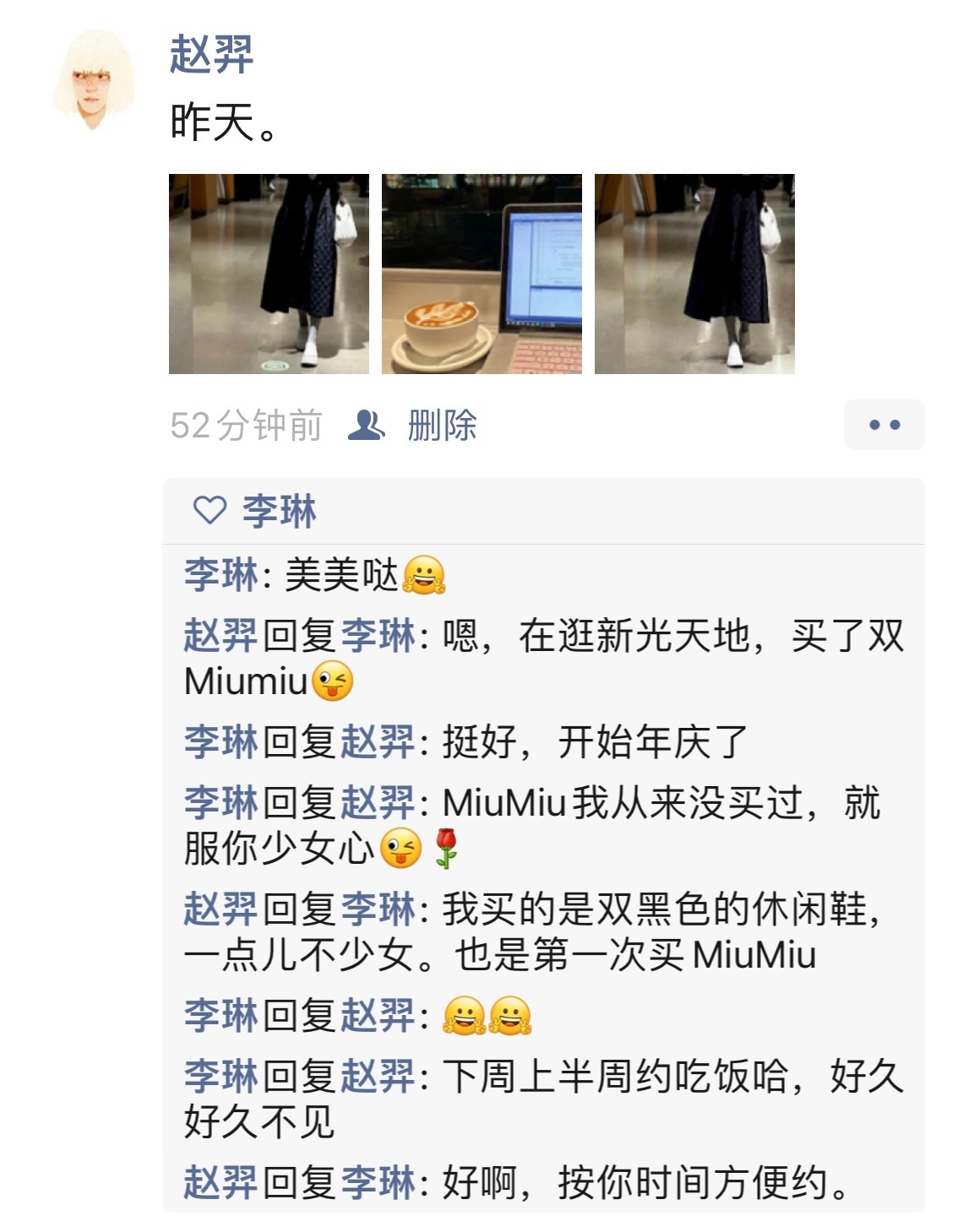Open 赵羿's profile avatar
Viewport: 958px width, 1232px height.
tap(94, 80)
